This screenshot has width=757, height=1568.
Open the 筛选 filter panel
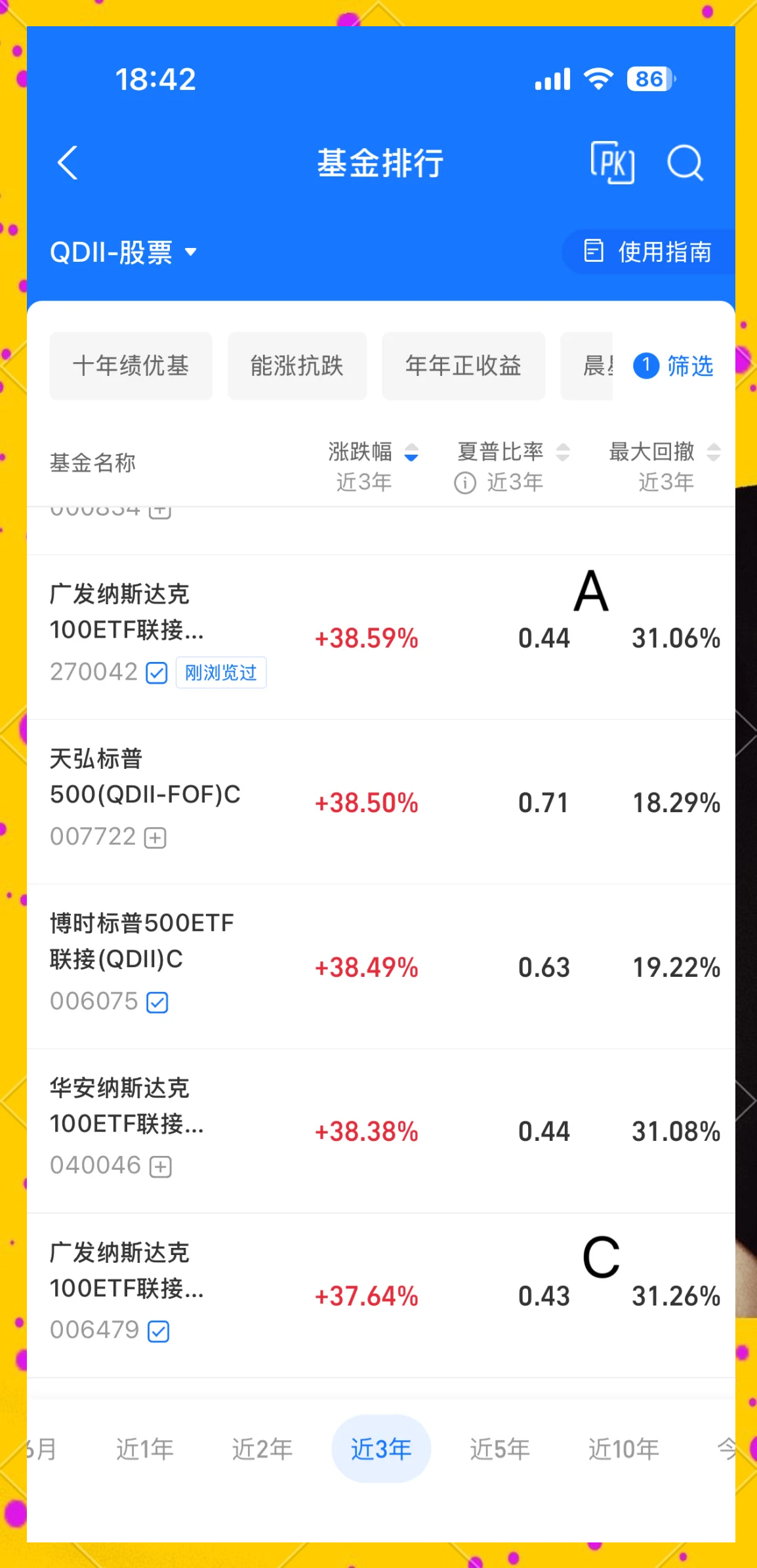coord(674,367)
